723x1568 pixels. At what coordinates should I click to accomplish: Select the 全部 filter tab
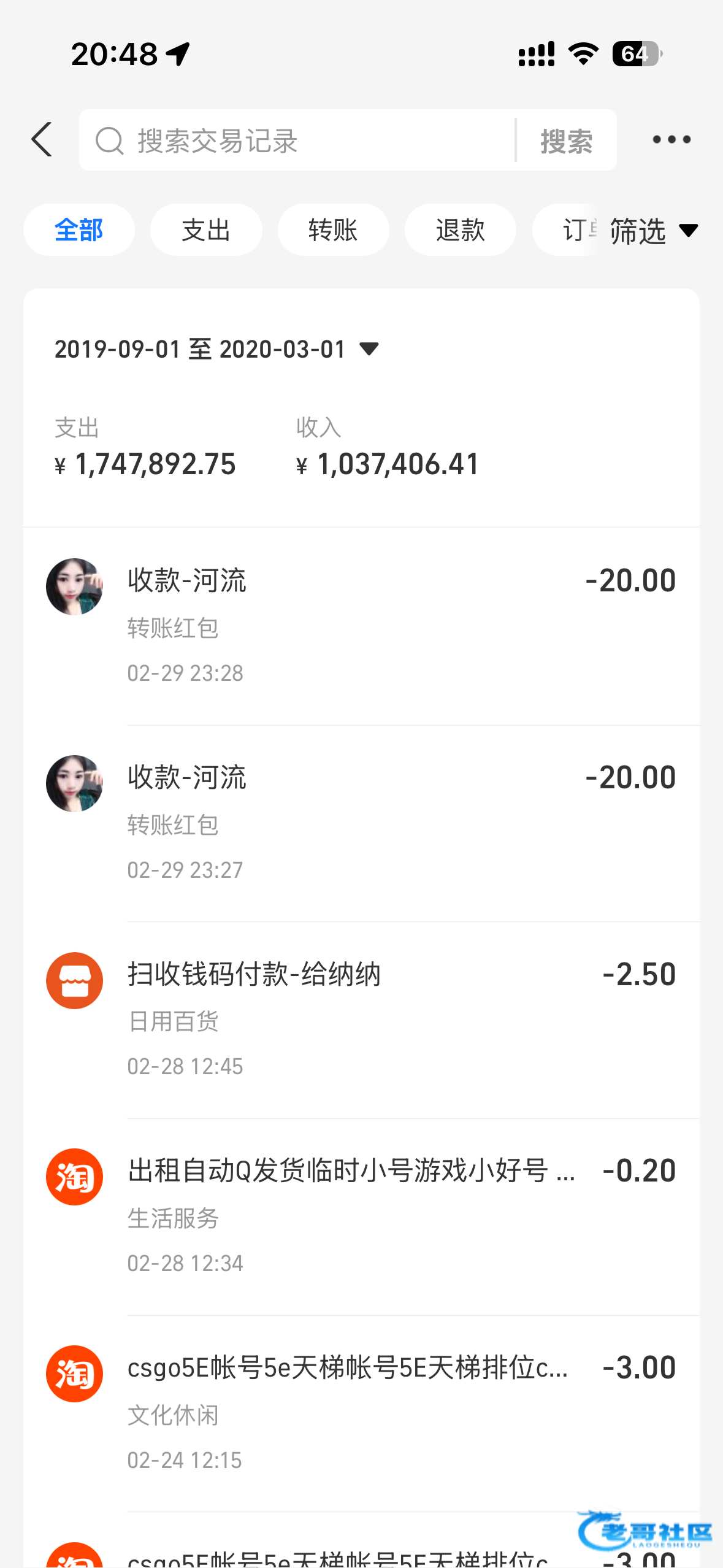tap(79, 230)
